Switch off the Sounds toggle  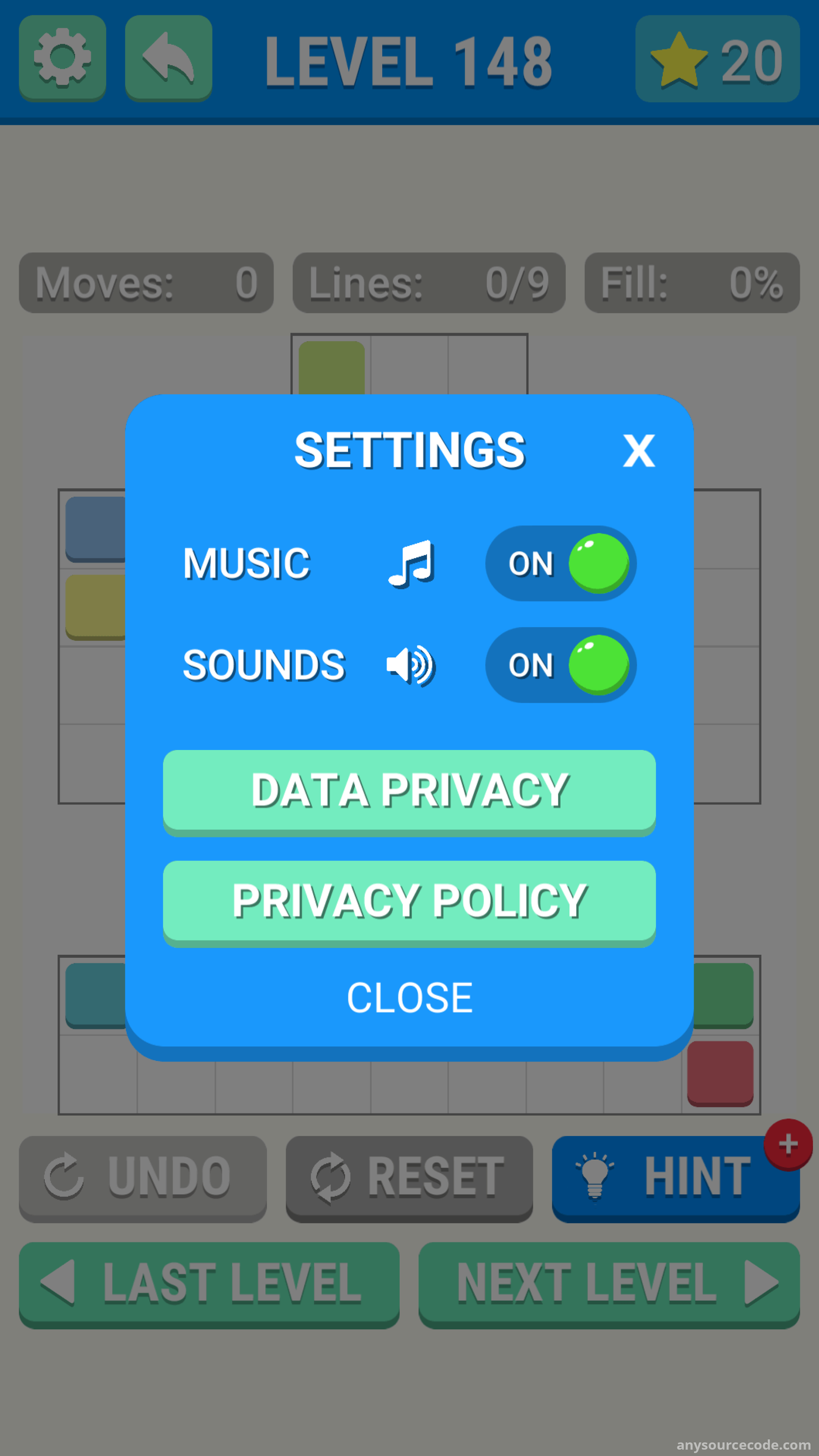pos(561,665)
